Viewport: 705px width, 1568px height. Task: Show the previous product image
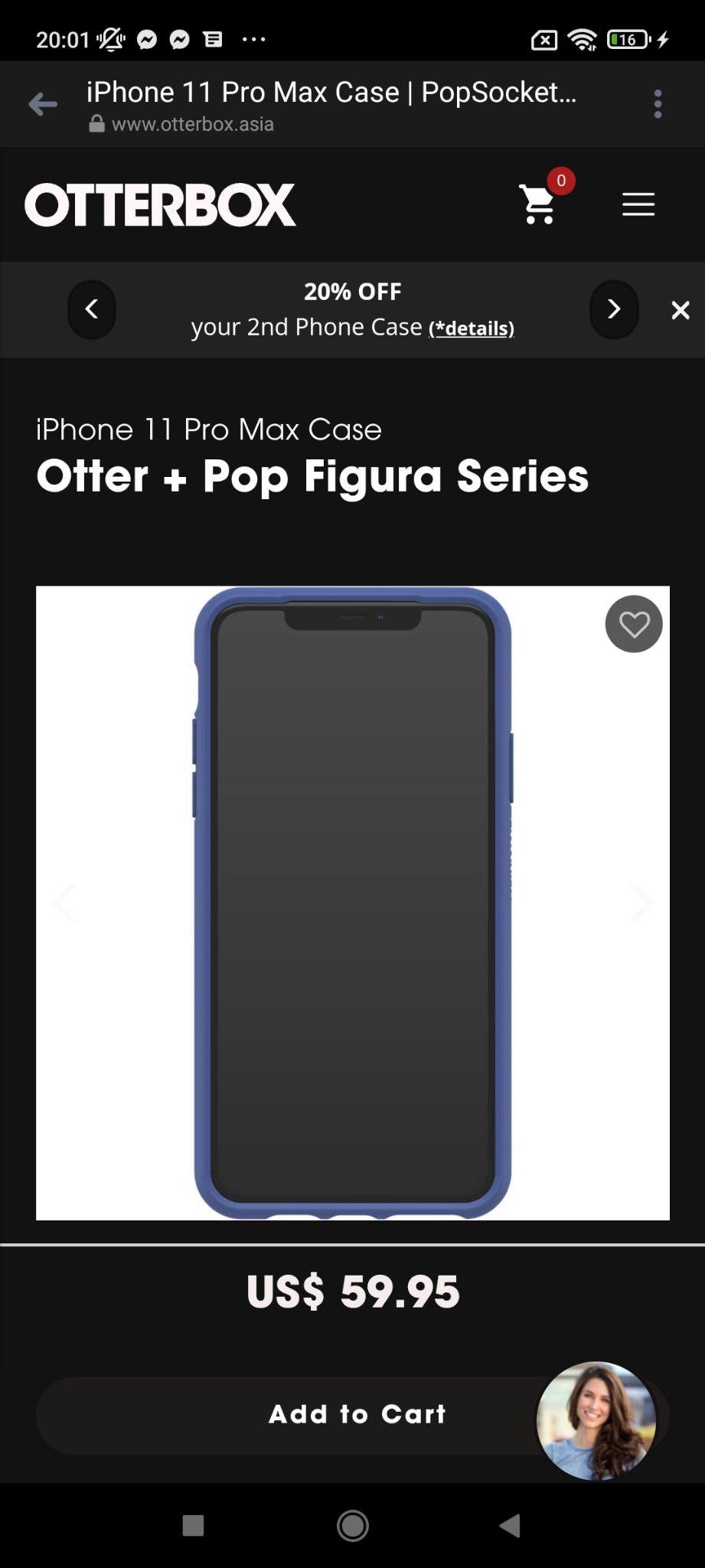65,903
